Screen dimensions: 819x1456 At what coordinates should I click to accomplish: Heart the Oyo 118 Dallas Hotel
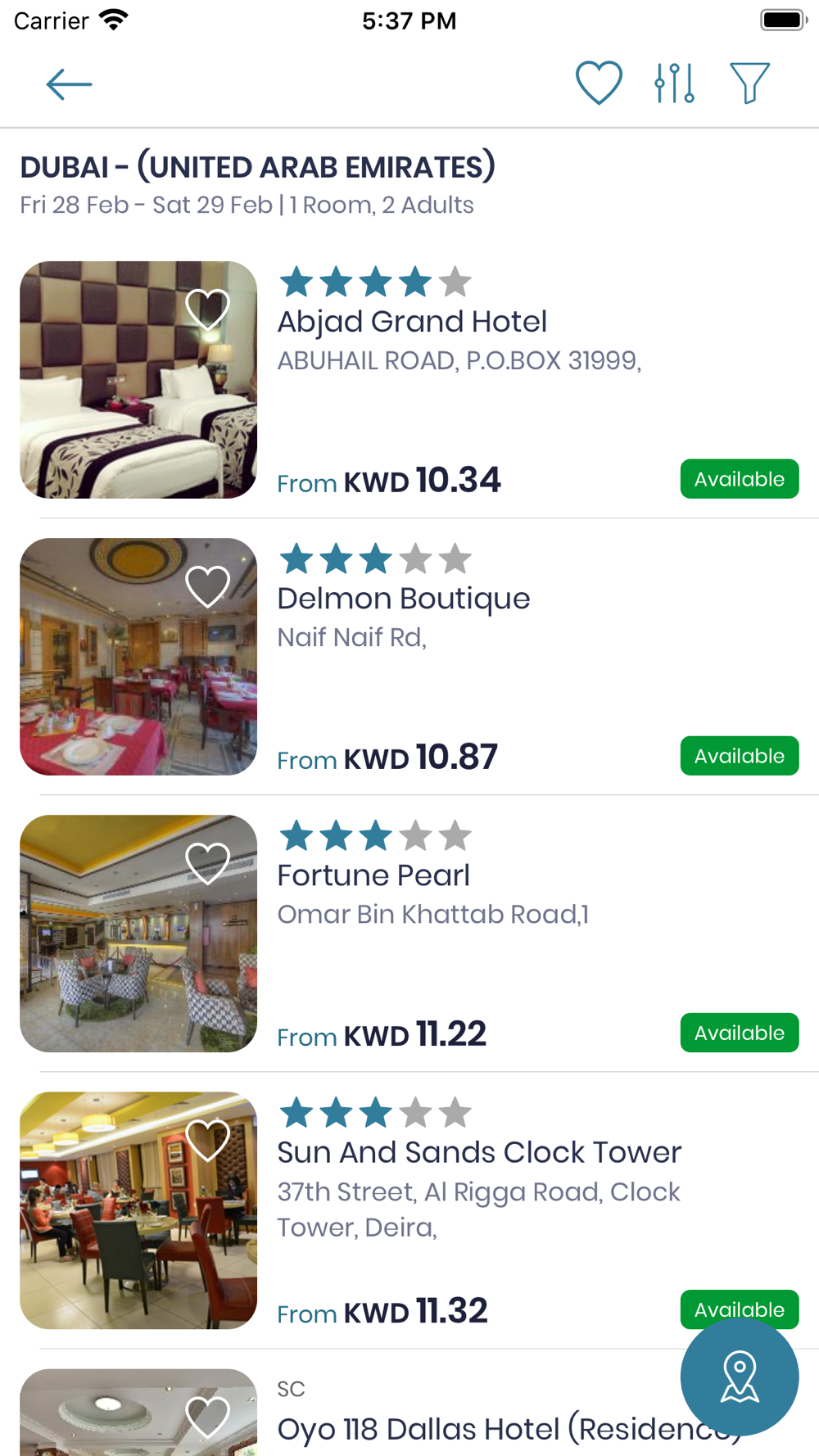tap(207, 1416)
